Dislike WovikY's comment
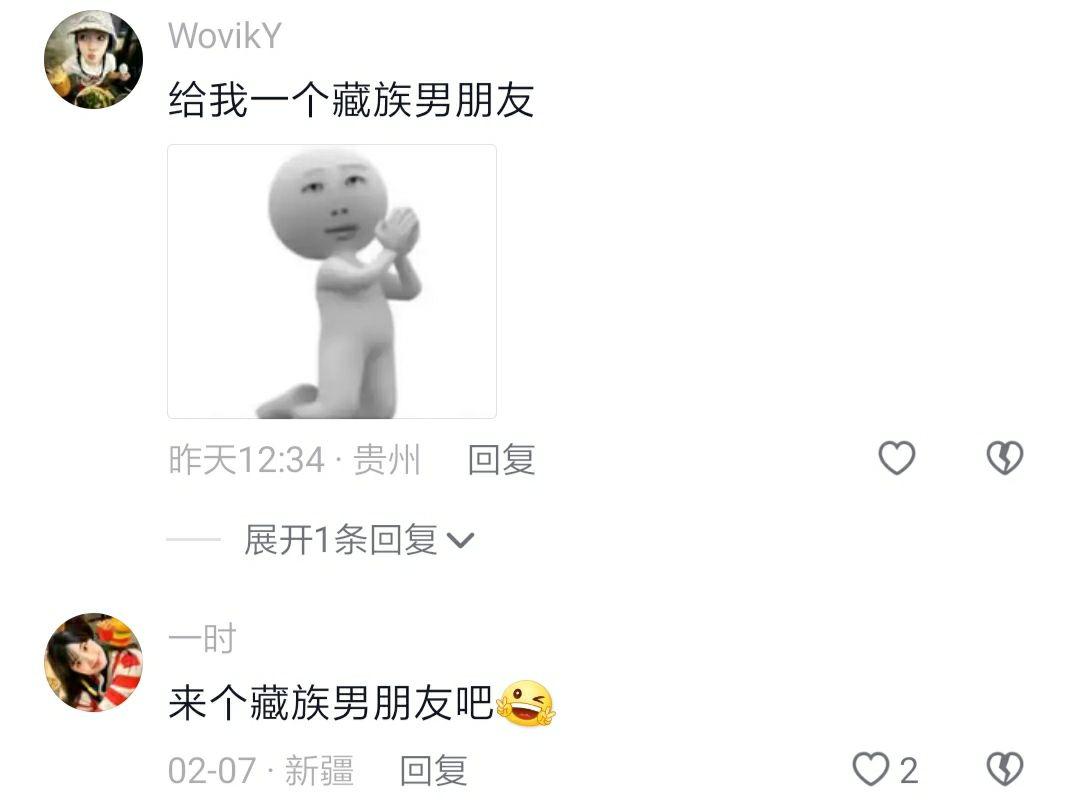1080x804 pixels. (x=1004, y=458)
